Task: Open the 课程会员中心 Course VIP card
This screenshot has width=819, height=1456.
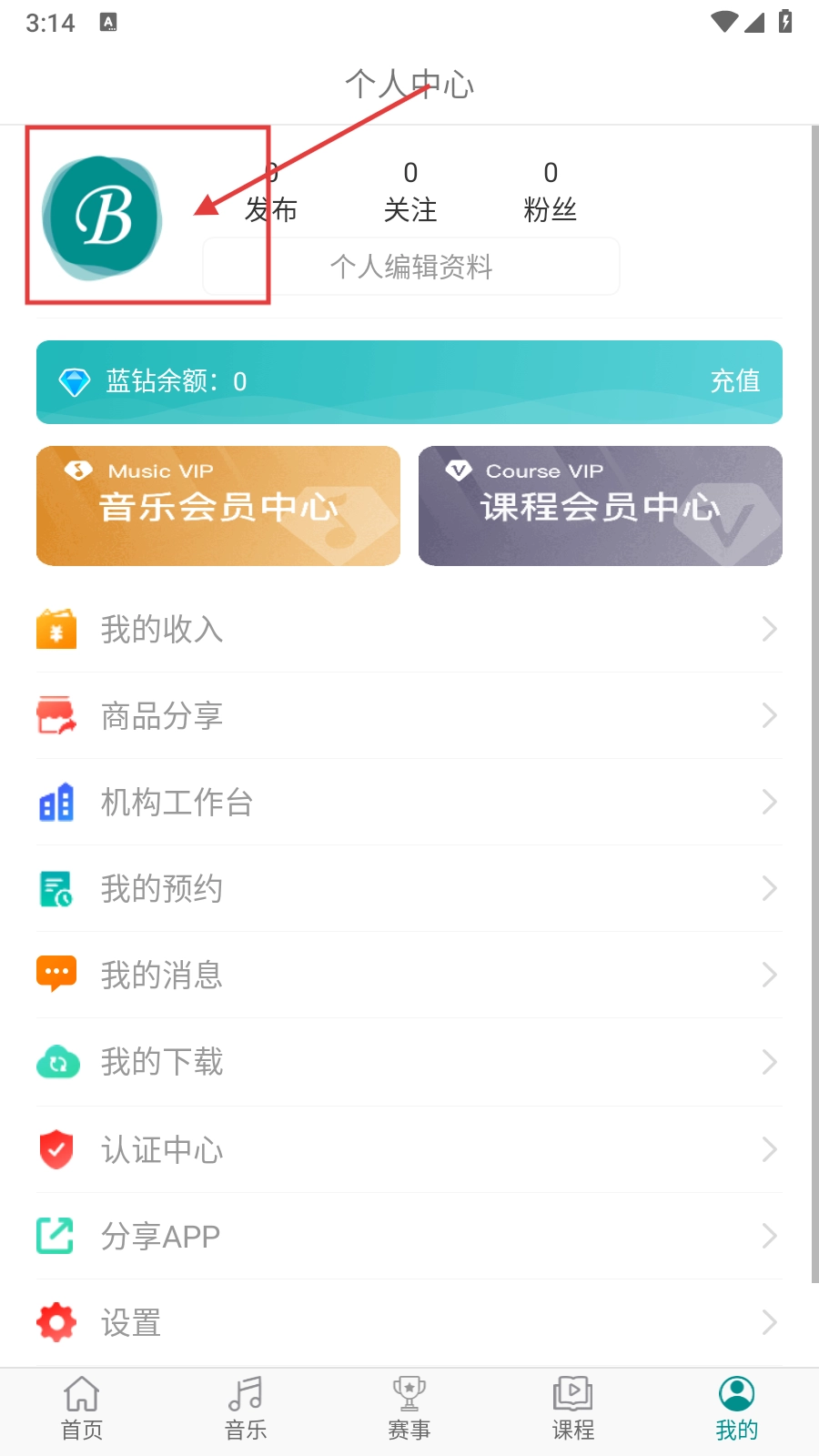Action: point(601,506)
